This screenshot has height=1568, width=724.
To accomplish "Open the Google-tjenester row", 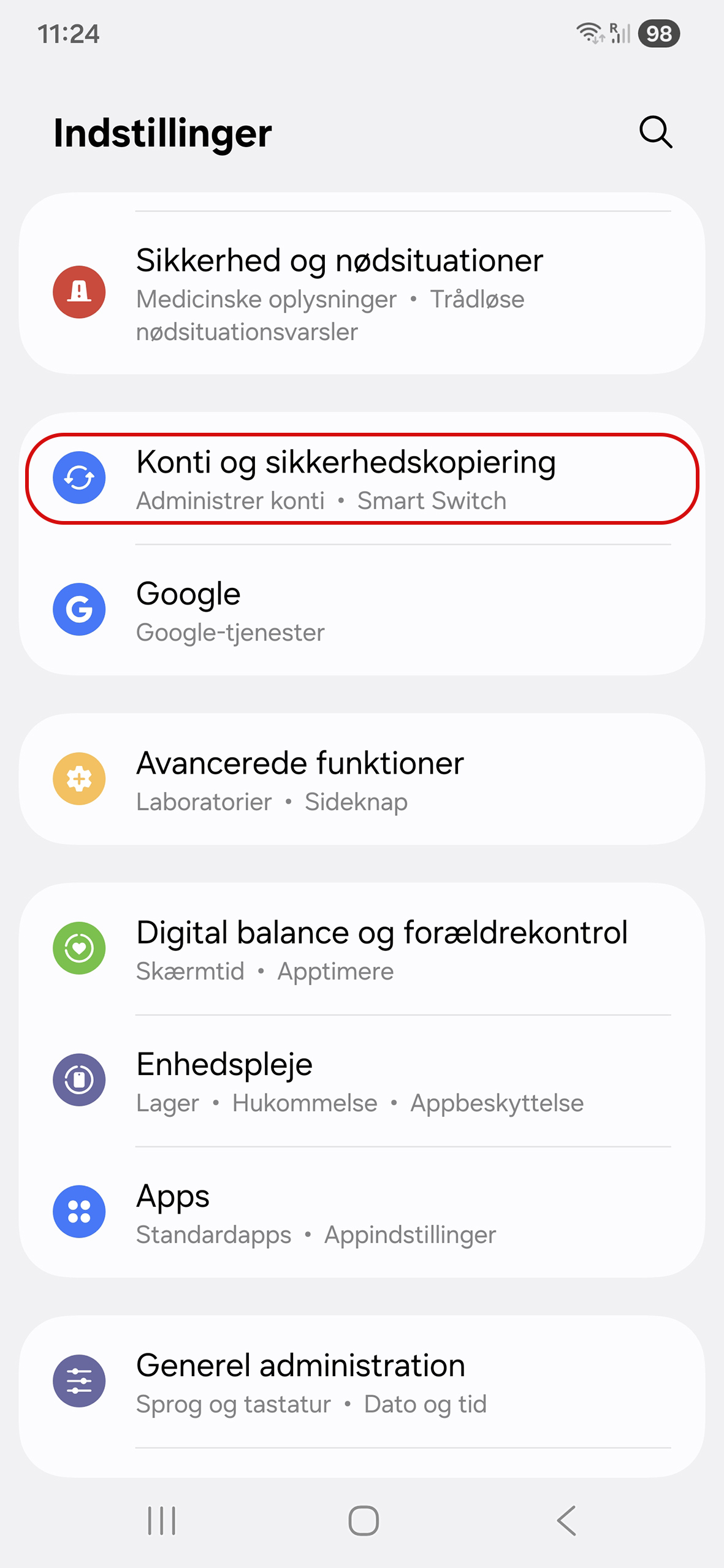I will pos(362,610).
